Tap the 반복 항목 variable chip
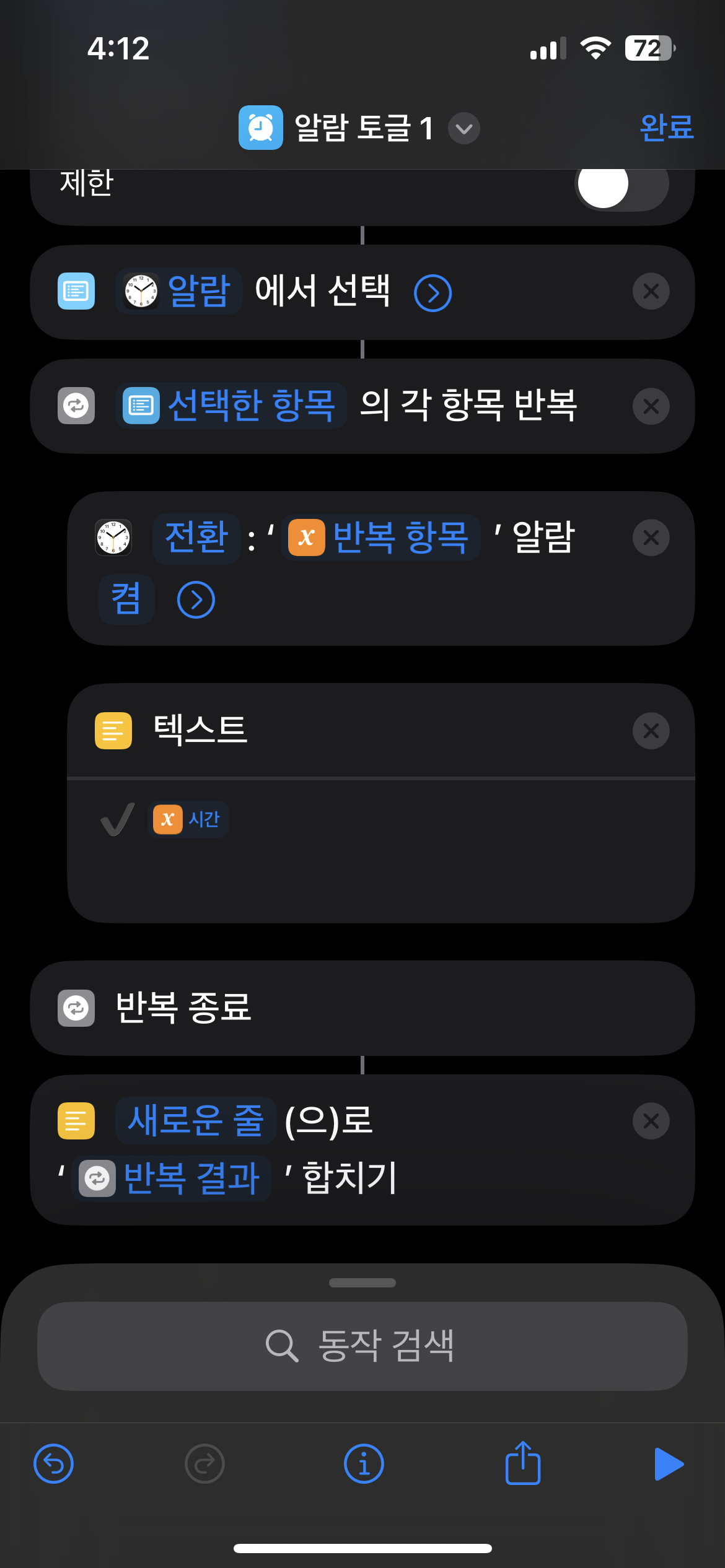This screenshot has width=725, height=1568. [380, 538]
